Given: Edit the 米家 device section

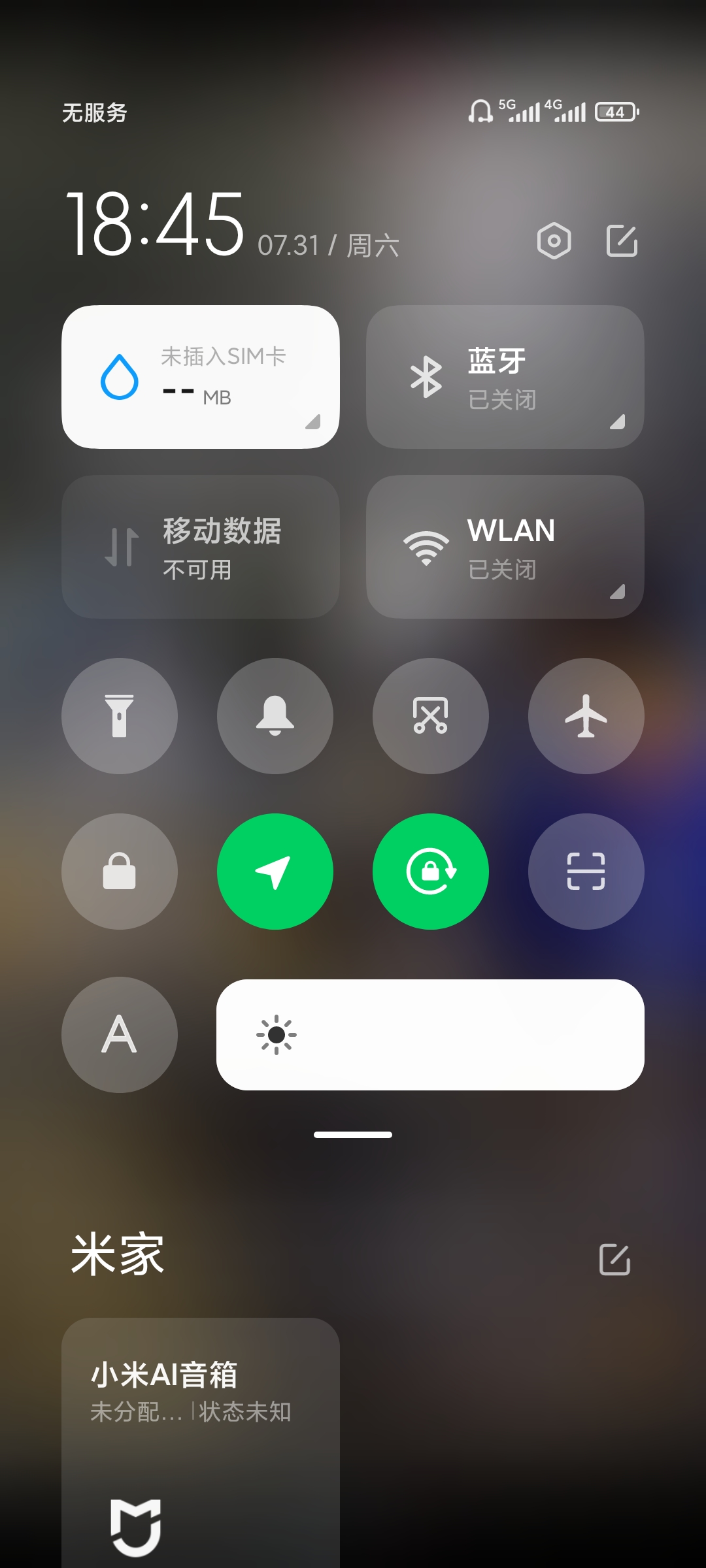Looking at the screenshot, I should point(614,1259).
